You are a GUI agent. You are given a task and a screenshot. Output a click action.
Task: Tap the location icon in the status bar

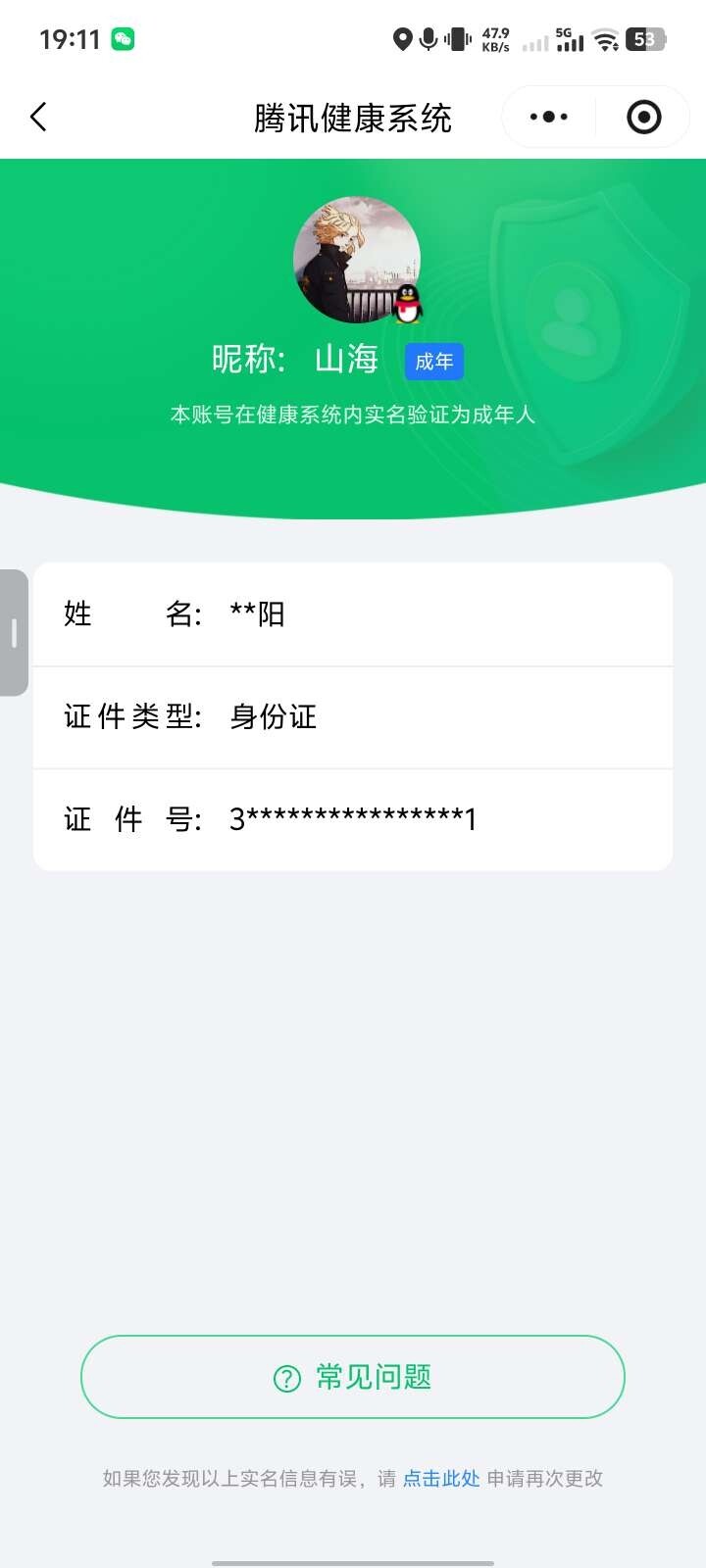[402, 37]
